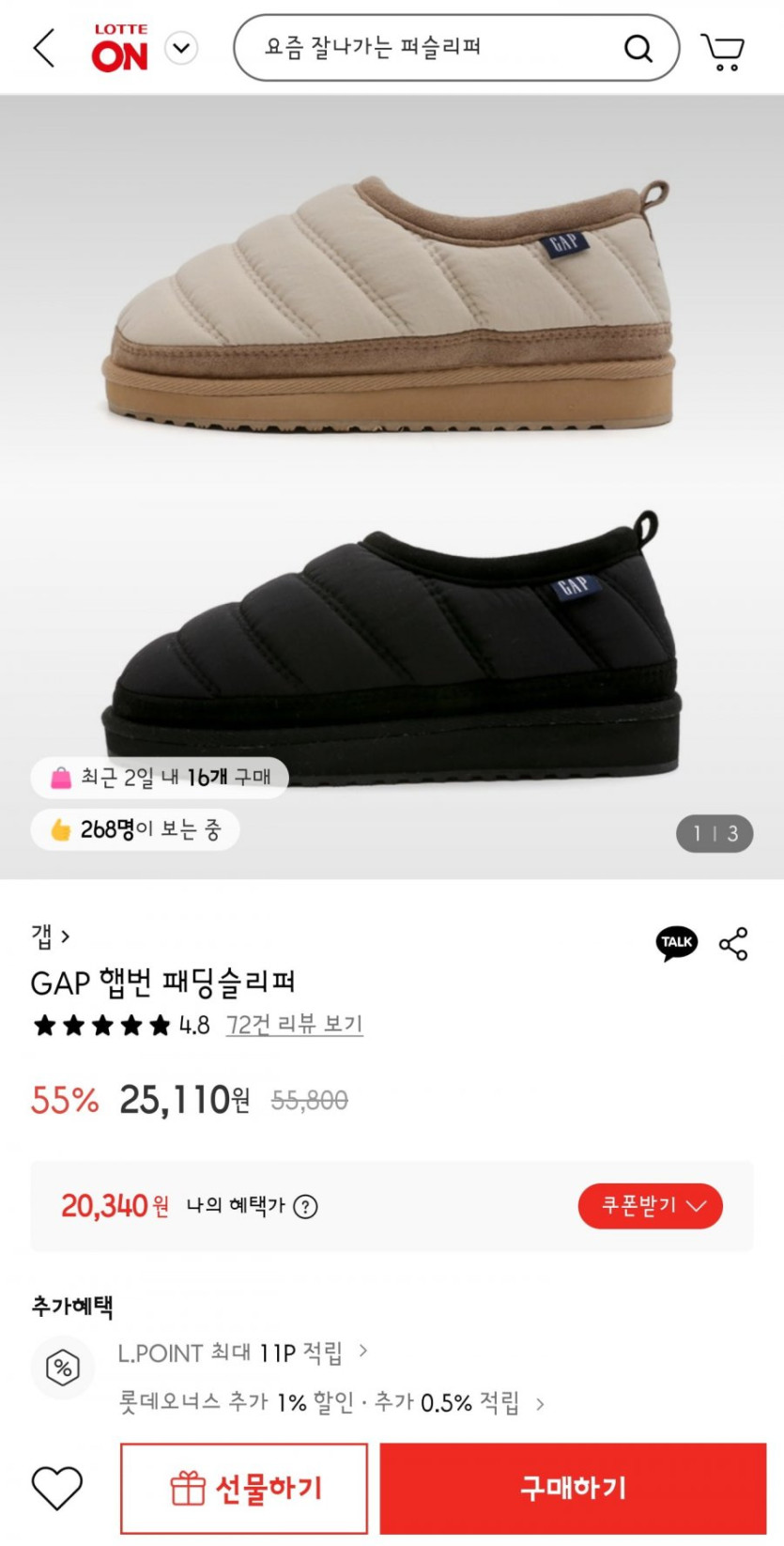This screenshot has height=1546, width=784.
Task: Open the 갭 brand page
Action: [50, 935]
